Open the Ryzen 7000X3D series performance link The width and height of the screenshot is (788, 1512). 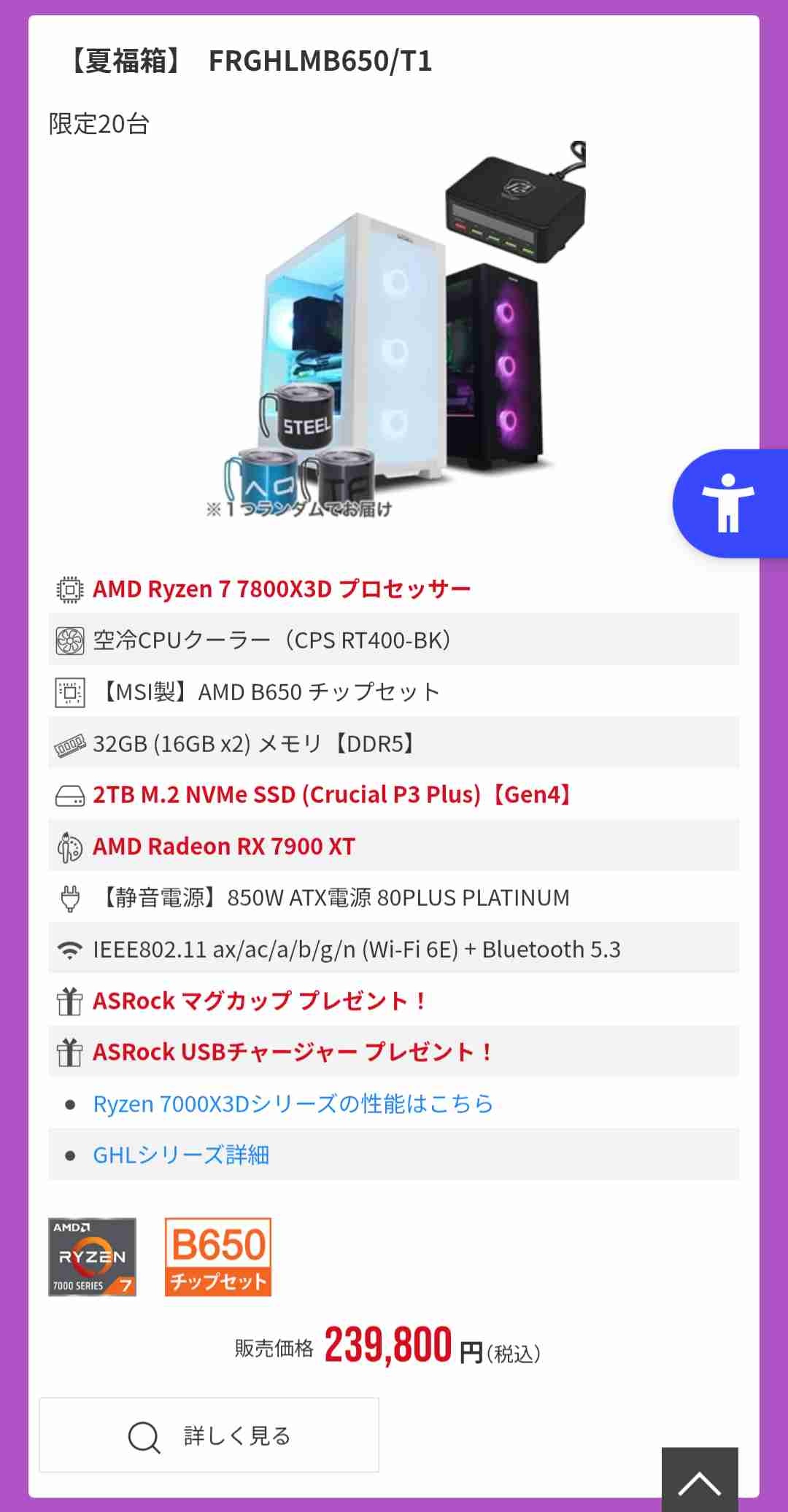[x=293, y=1104]
